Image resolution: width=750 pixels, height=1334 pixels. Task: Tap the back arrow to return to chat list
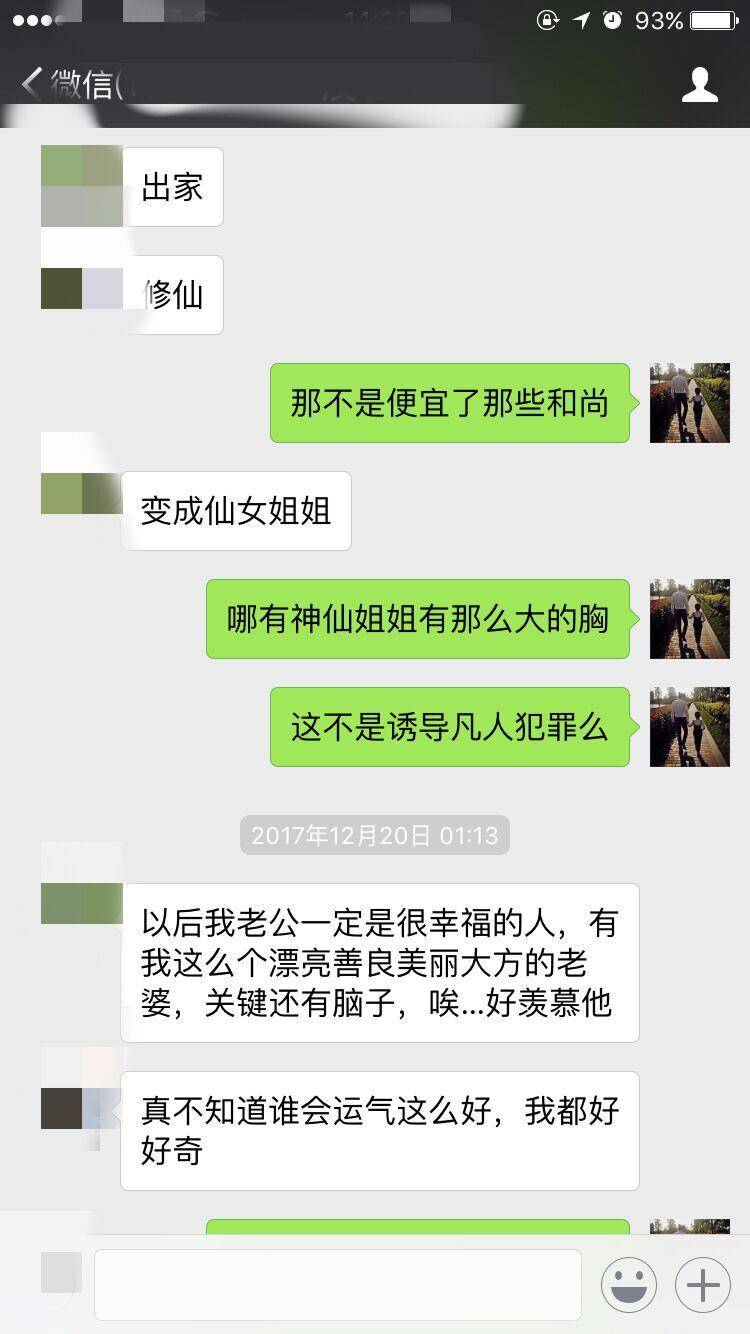point(30,84)
